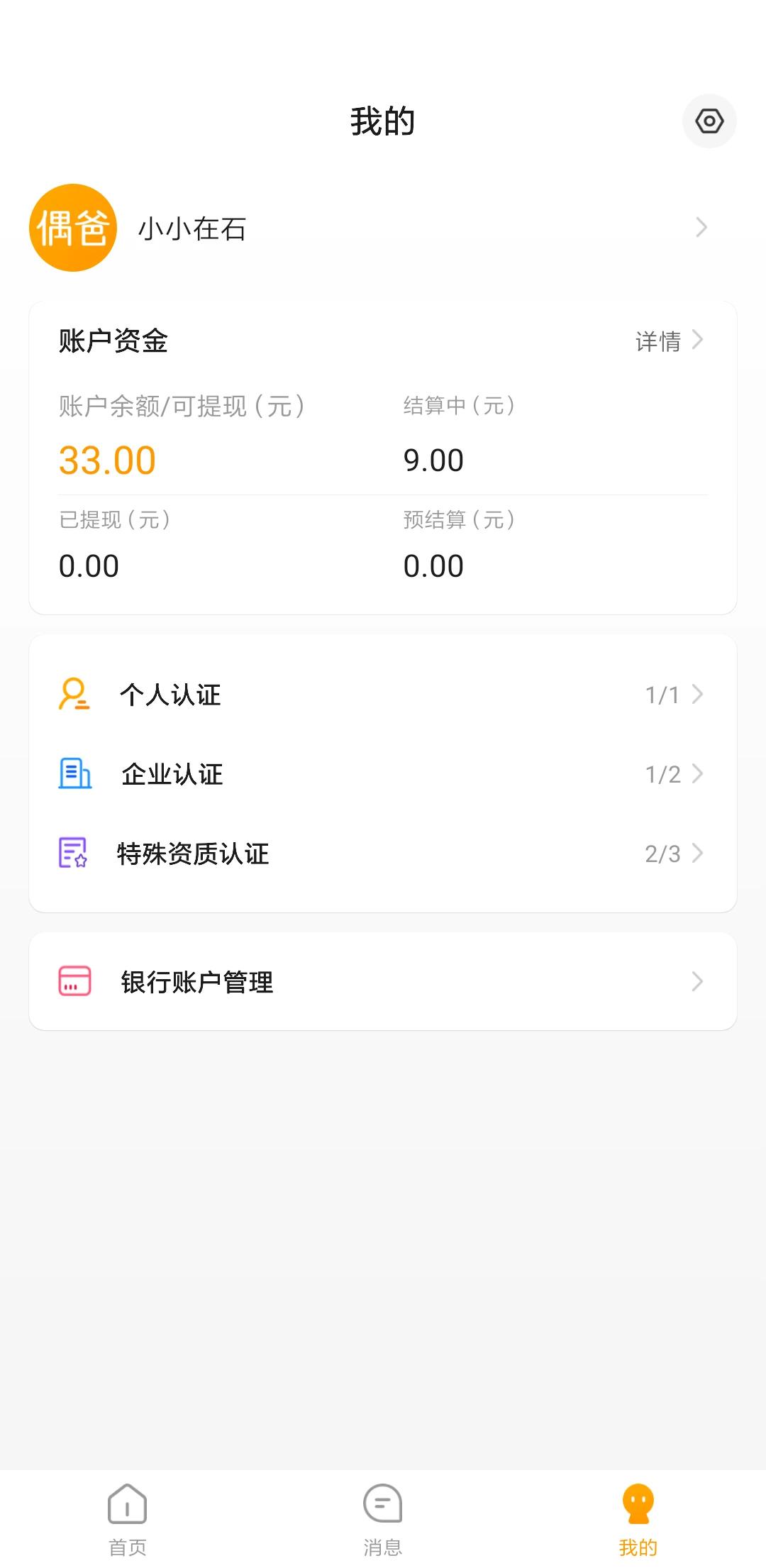
Task: Expand the profile row chevron beside 小小在石
Action: (x=701, y=227)
